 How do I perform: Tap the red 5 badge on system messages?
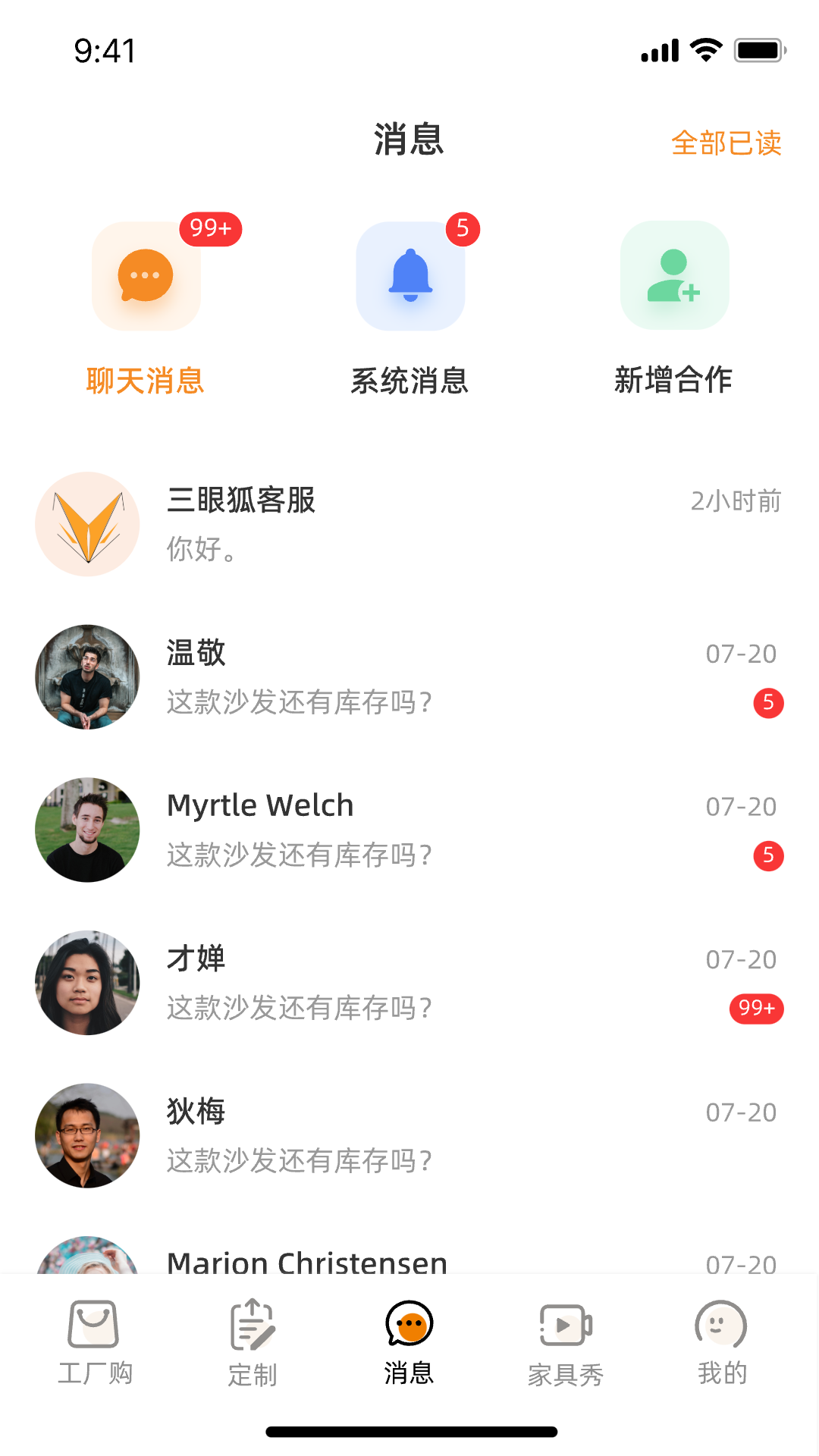click(463, 228)
